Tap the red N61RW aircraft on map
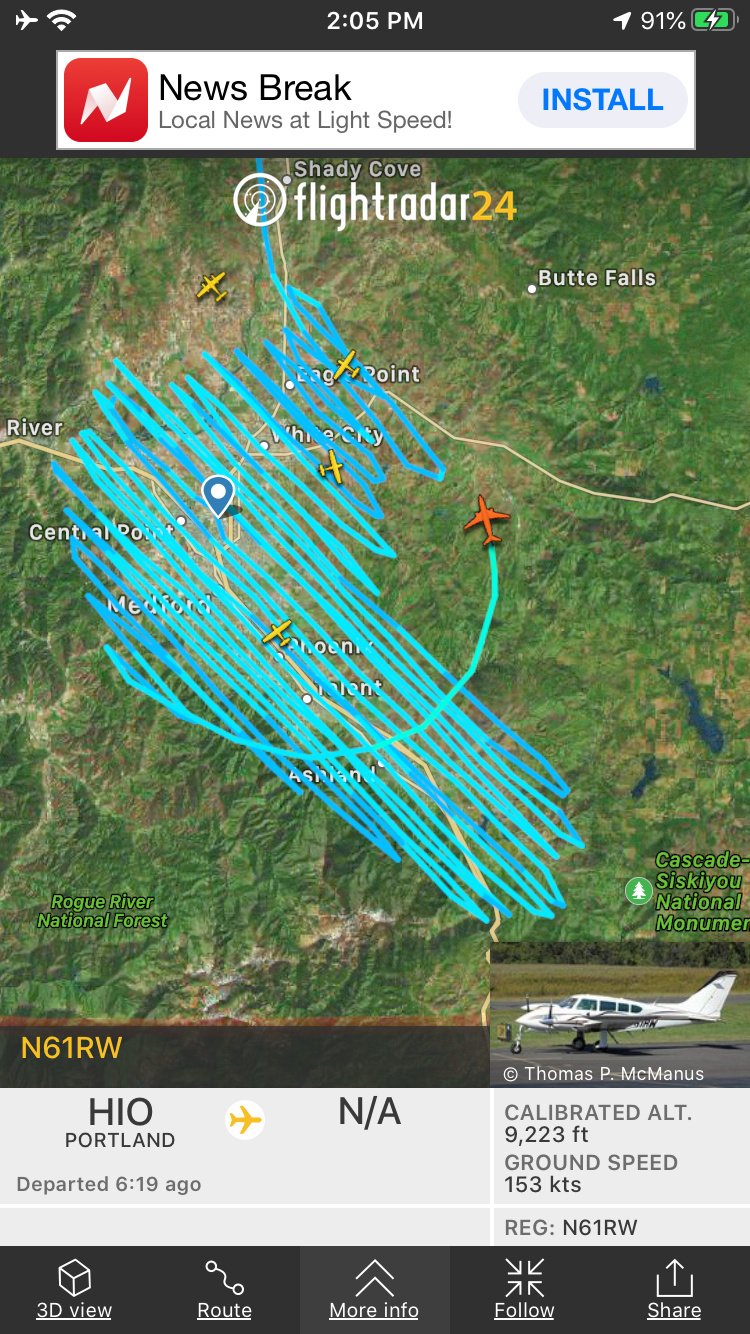Image resolution: width=750 pixels, height=1334 pixels. (x=487, y=519)
